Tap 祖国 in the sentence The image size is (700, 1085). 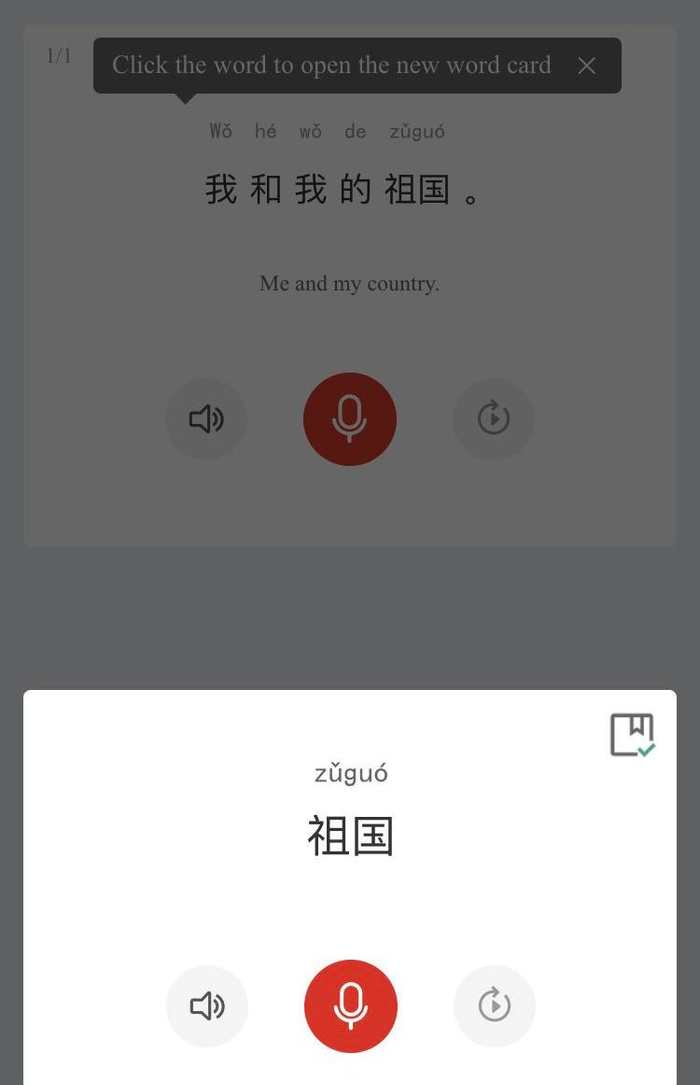point(418,189)
